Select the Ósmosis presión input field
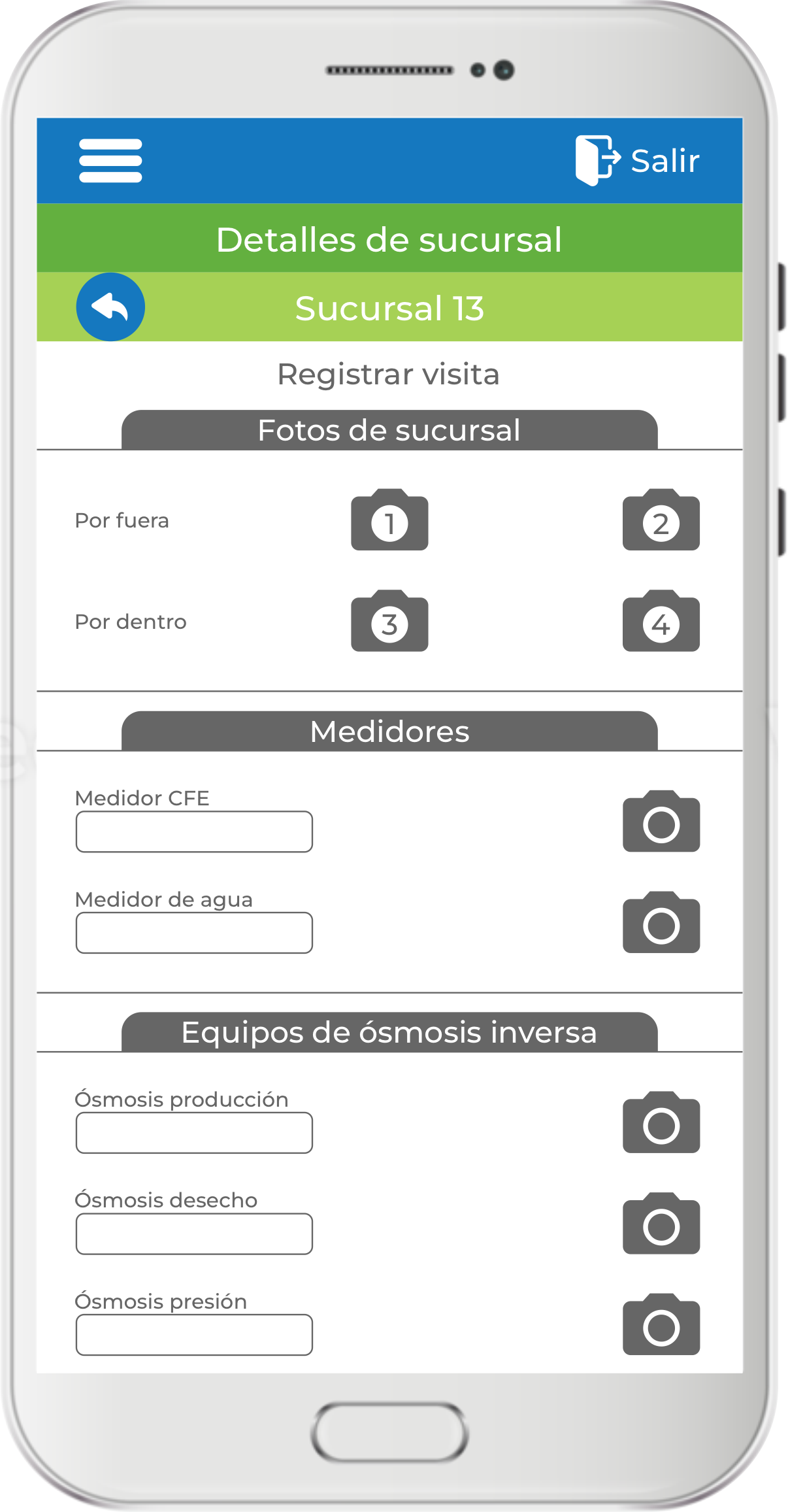788x1512 pixels. pos(194,1335)
